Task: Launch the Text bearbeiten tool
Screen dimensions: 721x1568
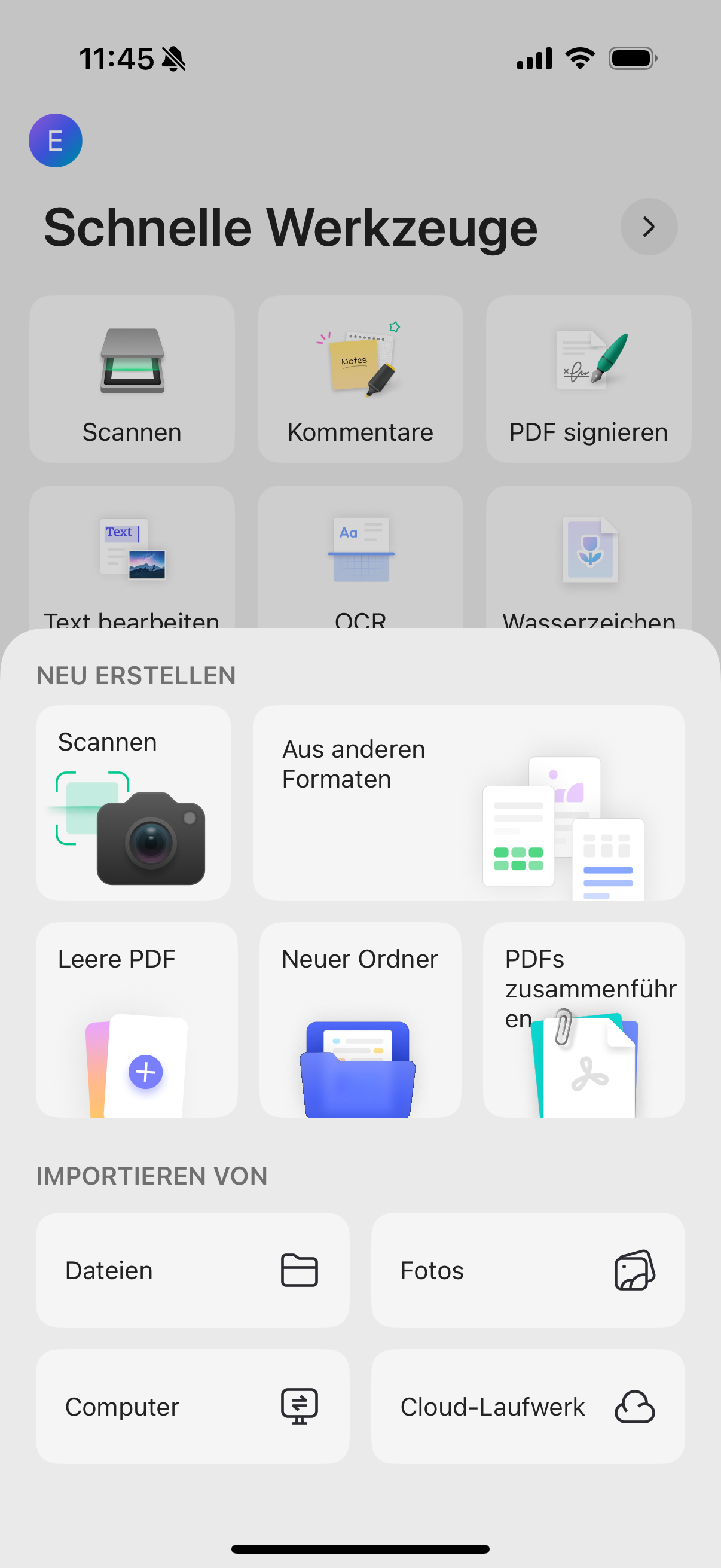Action: coord(132,566)
